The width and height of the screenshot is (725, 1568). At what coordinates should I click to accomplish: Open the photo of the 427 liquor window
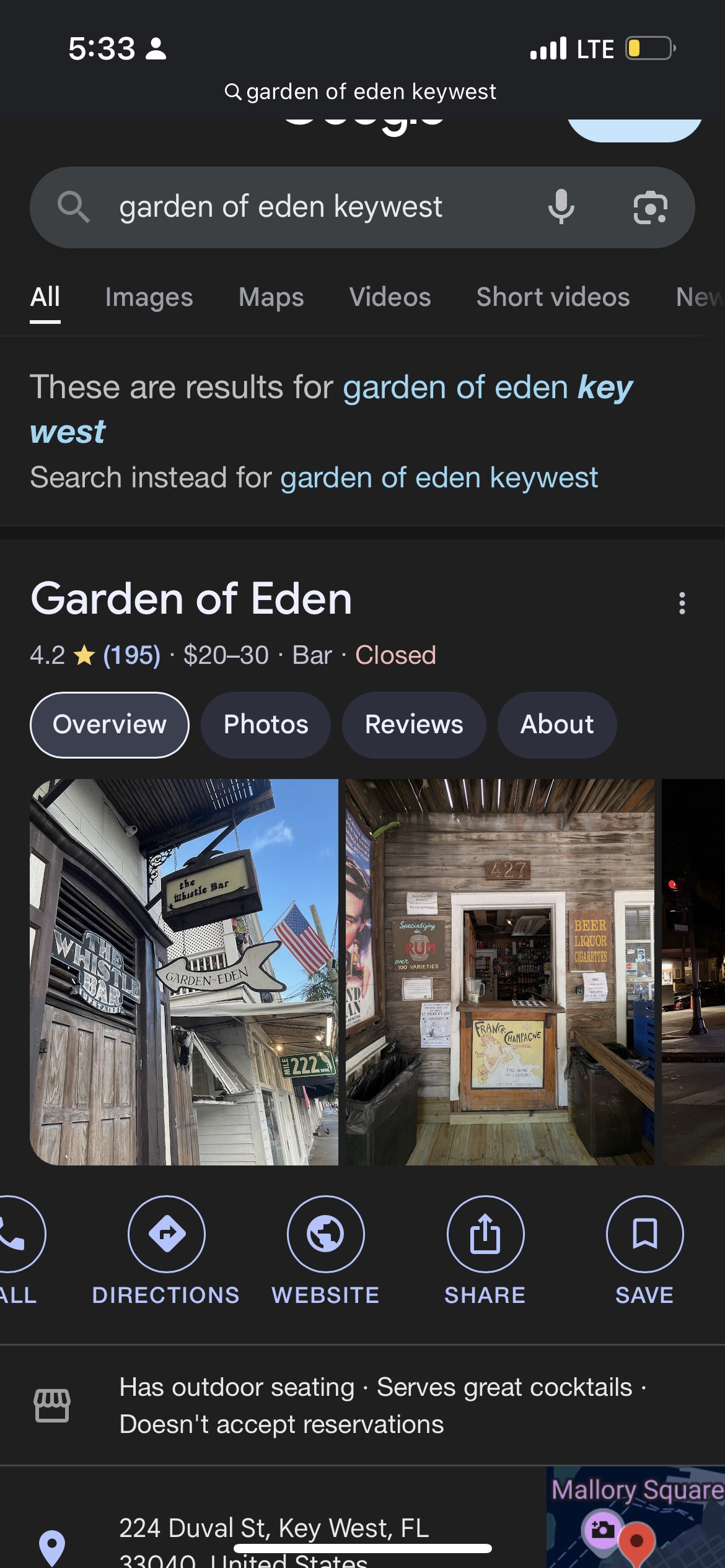point(499,972)
